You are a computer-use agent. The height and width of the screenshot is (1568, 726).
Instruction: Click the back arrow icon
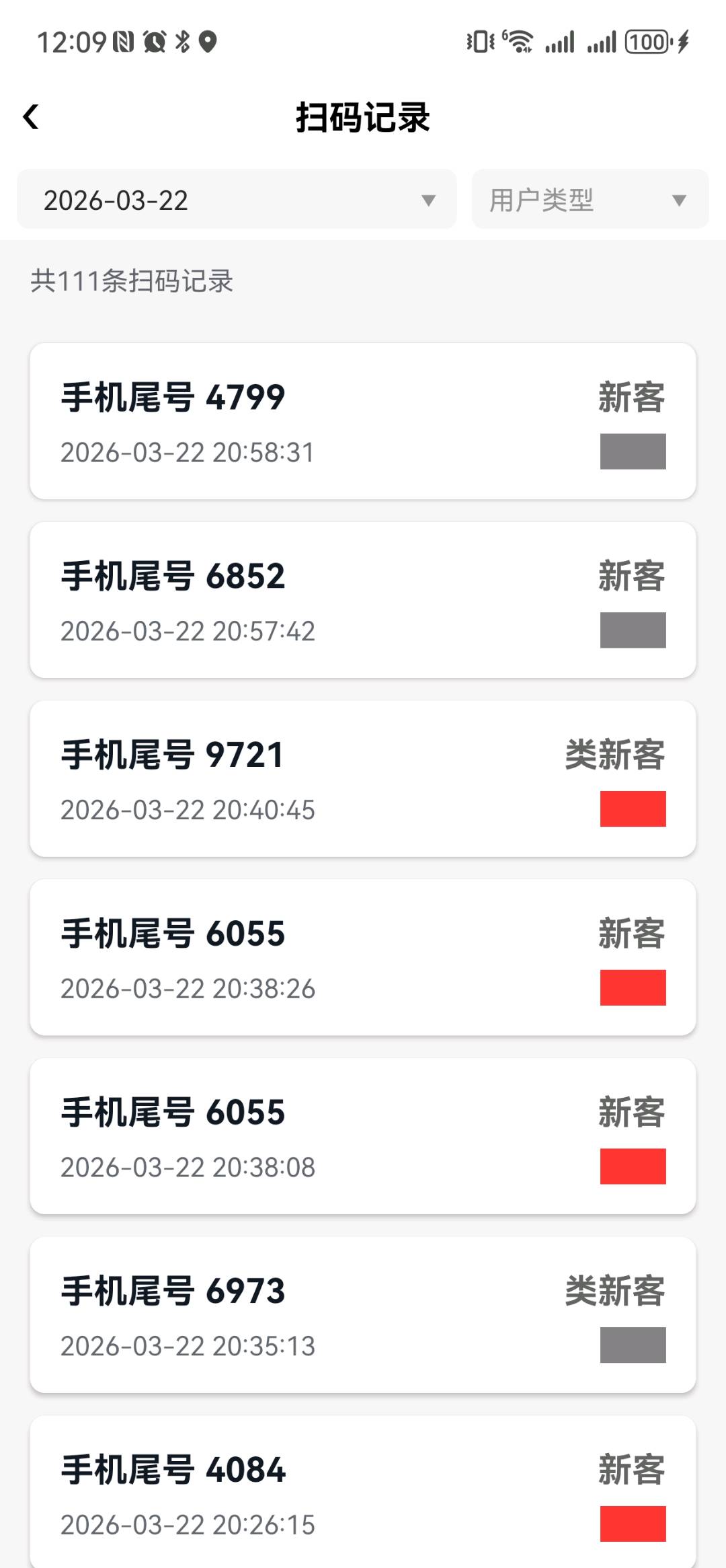click(x=32, y=116)
